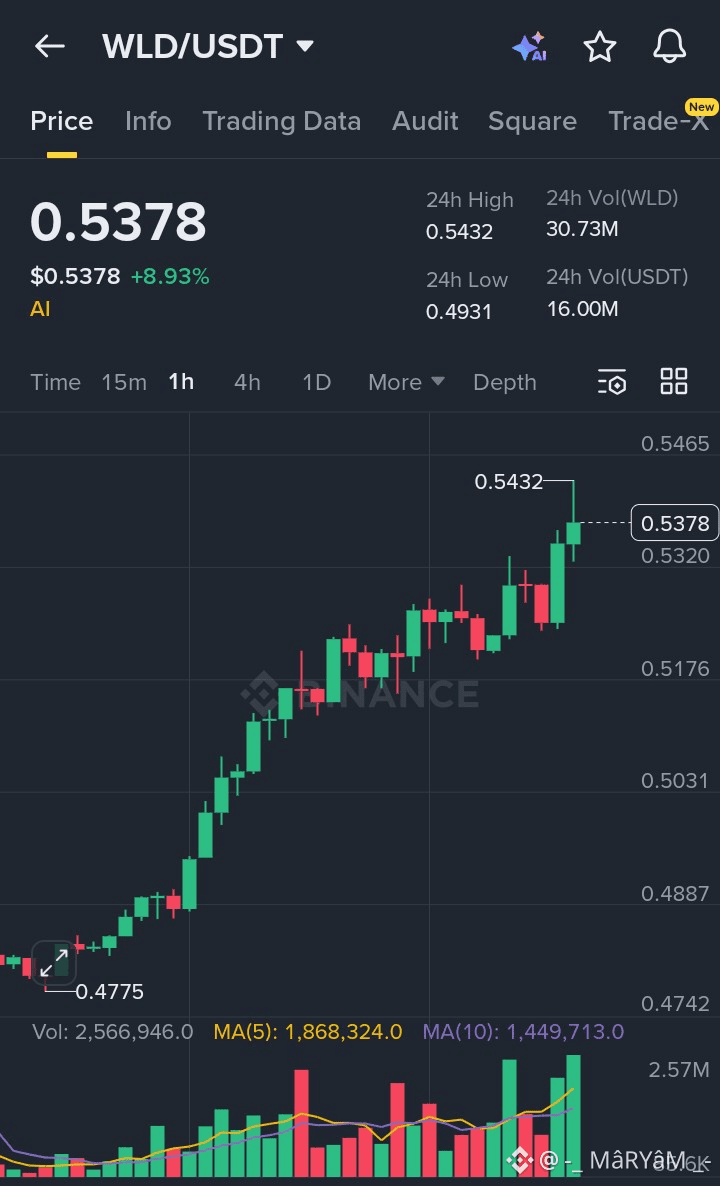Add WLD/USDT to favorites with star
The image size is (720, 1186).
pyautogui.click(x=599, y=46)
